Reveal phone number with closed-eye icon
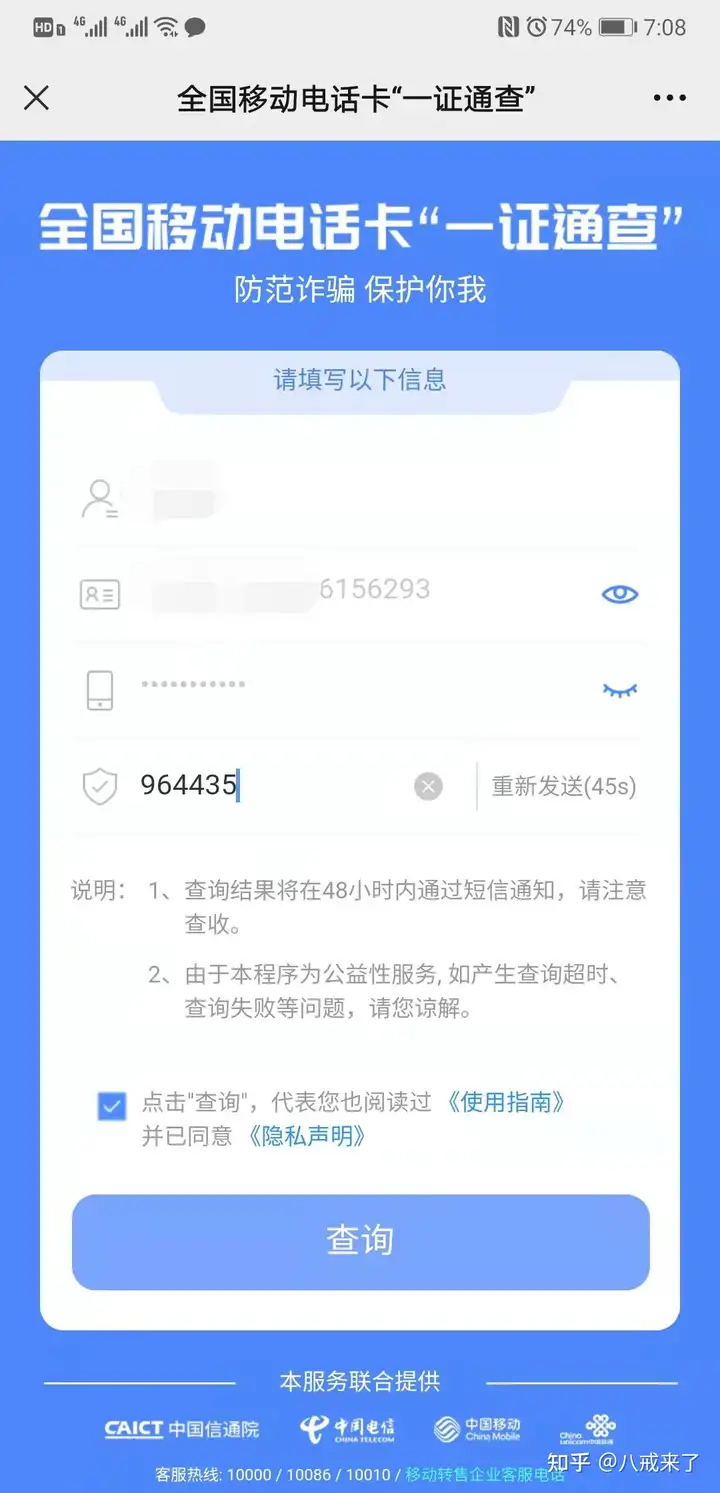 [x=619, y=690]
